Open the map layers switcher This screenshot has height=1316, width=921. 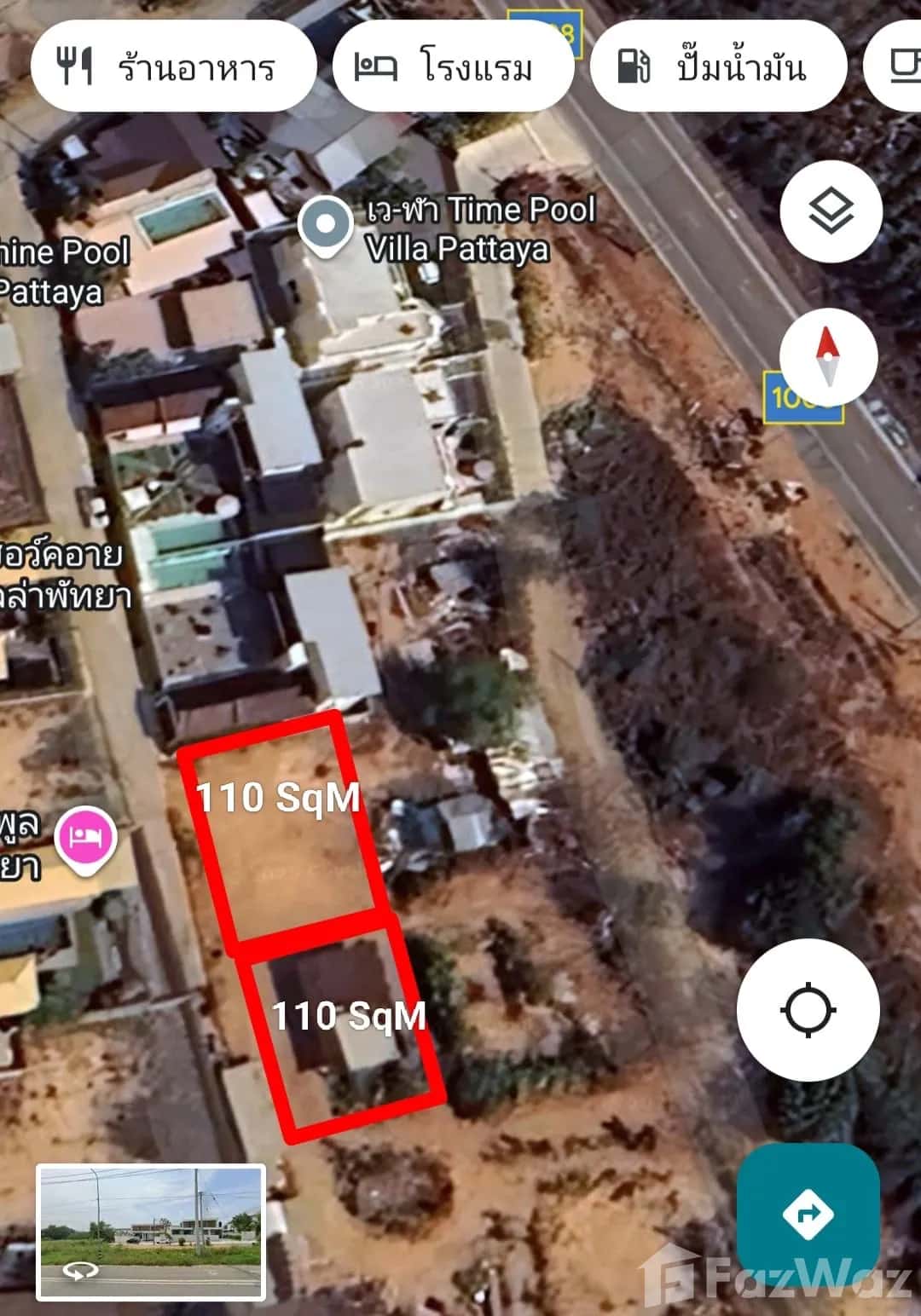click(x=832, y=211)
